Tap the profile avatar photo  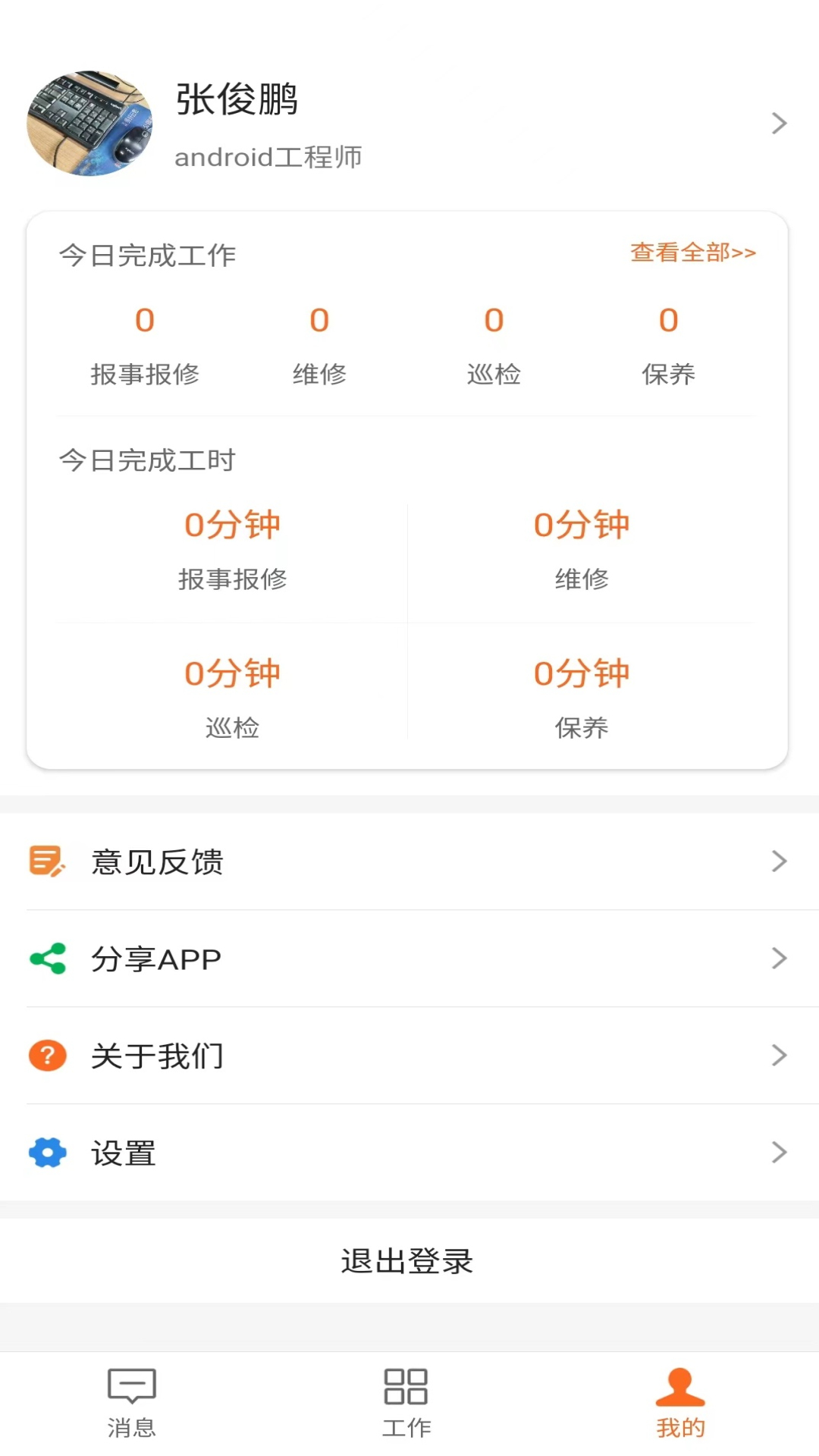click(89, 124)
